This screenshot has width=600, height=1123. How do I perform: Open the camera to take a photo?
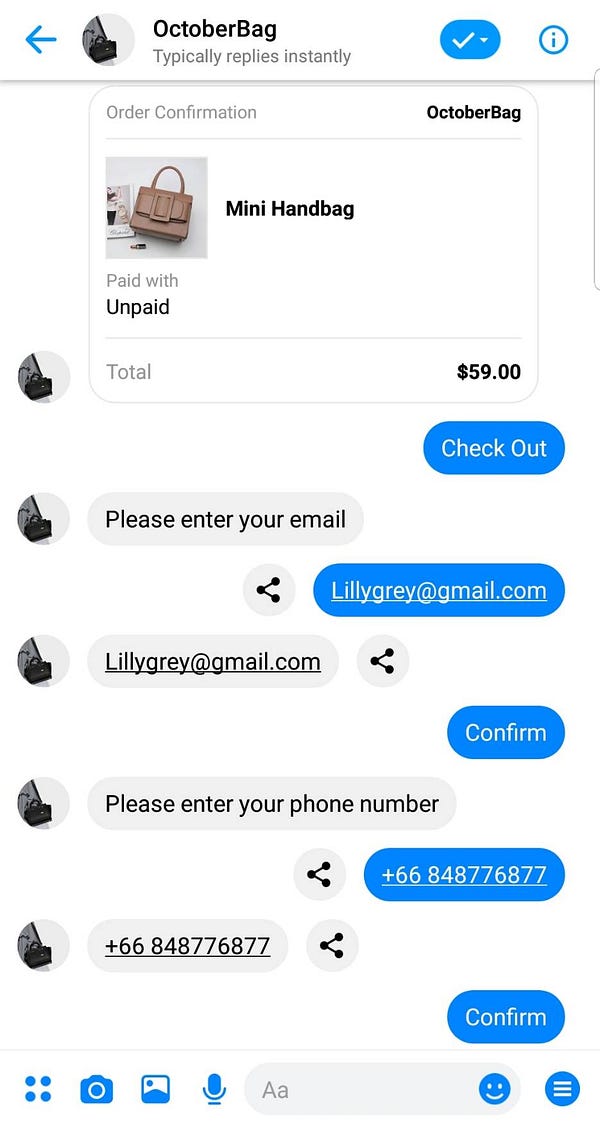click(x=96, y=1089)
